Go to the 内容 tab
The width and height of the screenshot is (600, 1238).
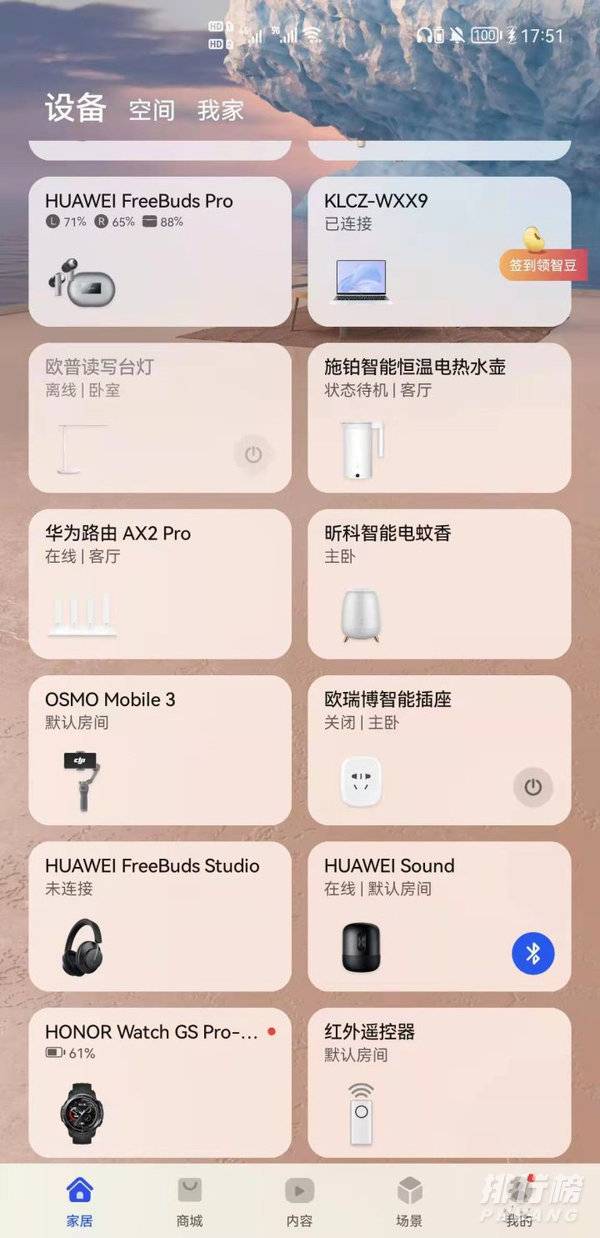point(299,1201)
